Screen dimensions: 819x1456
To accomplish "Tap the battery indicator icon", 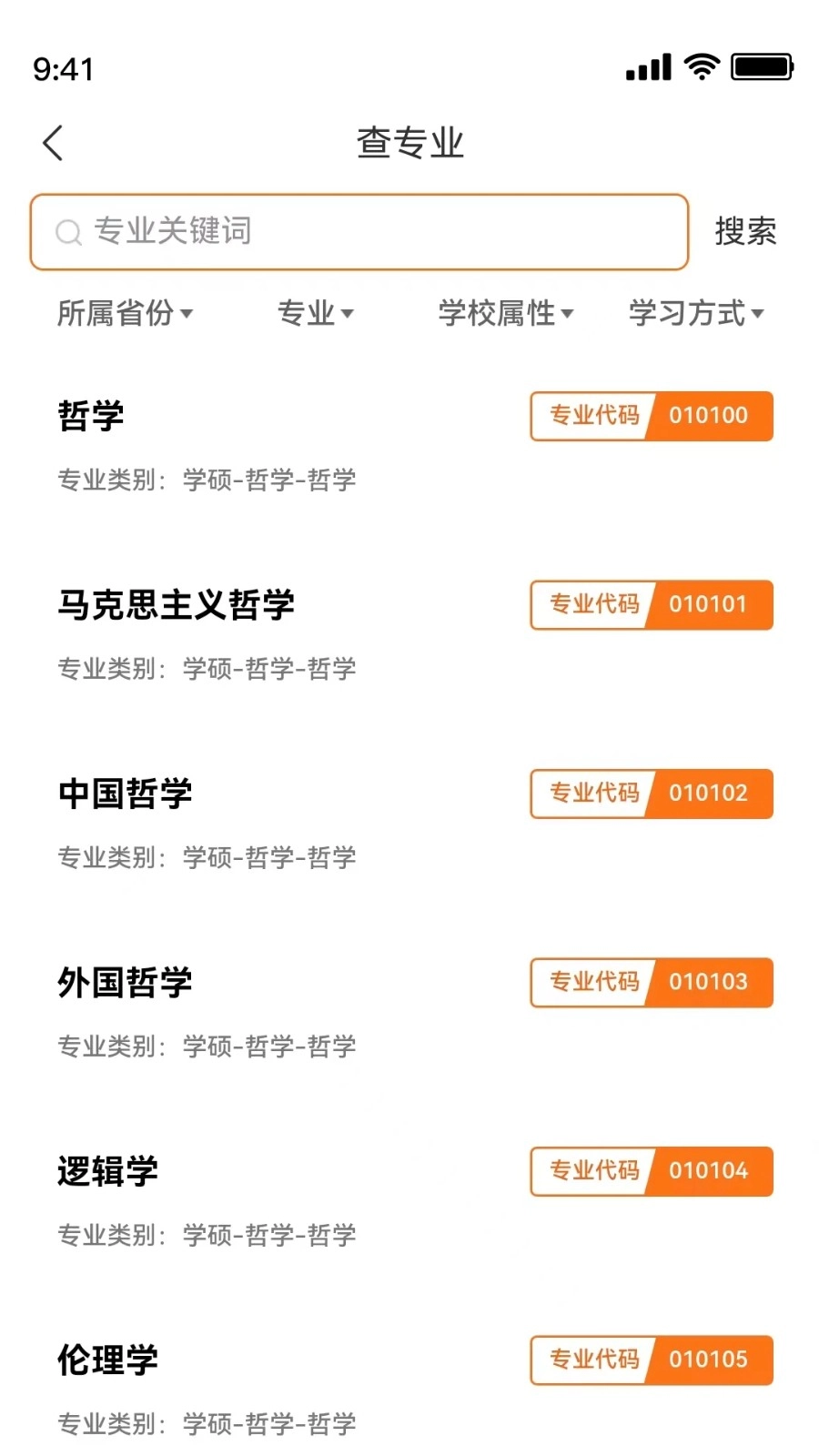I will (761, 66).
